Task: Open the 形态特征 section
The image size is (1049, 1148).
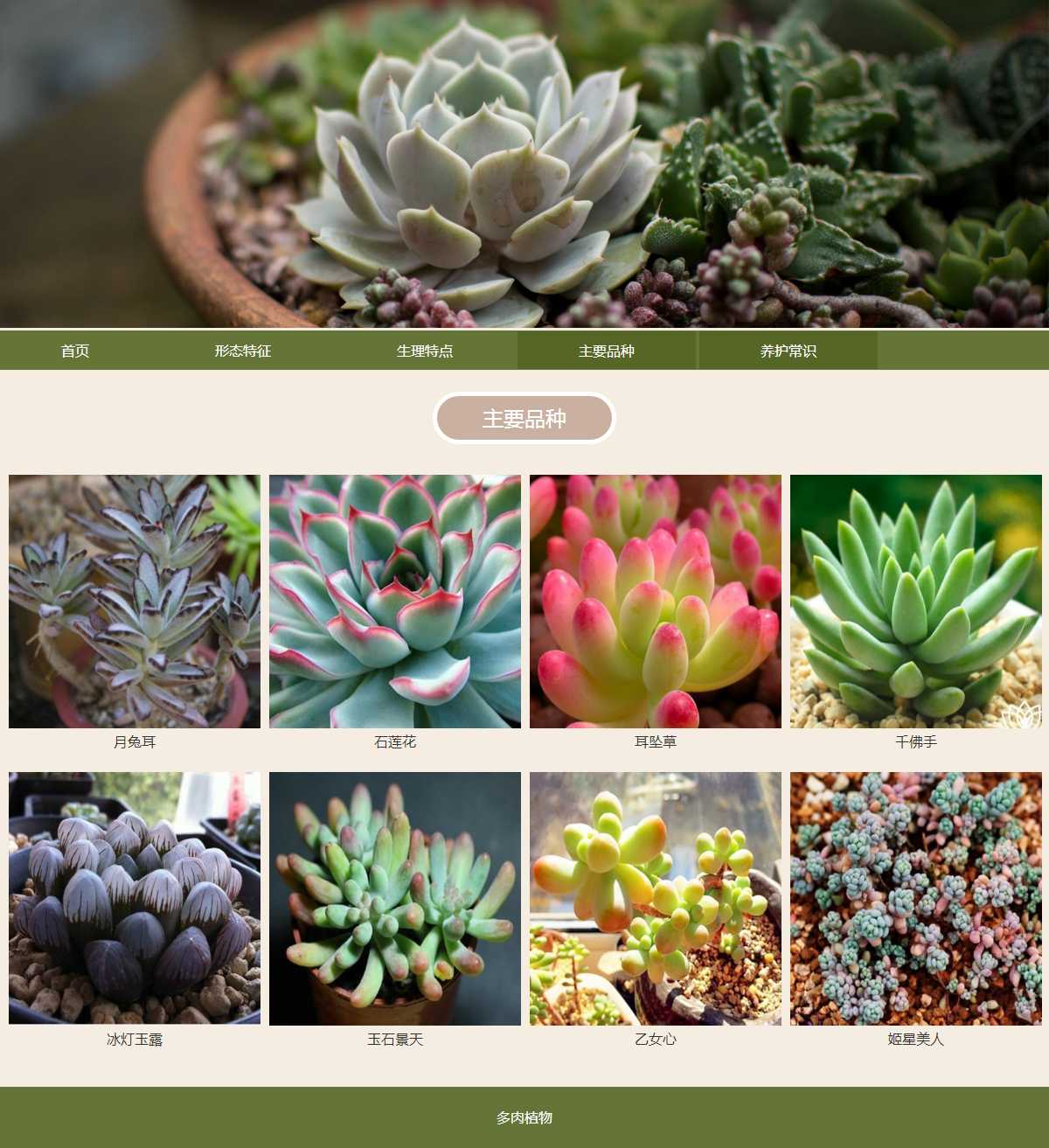Action: point(243,351)
